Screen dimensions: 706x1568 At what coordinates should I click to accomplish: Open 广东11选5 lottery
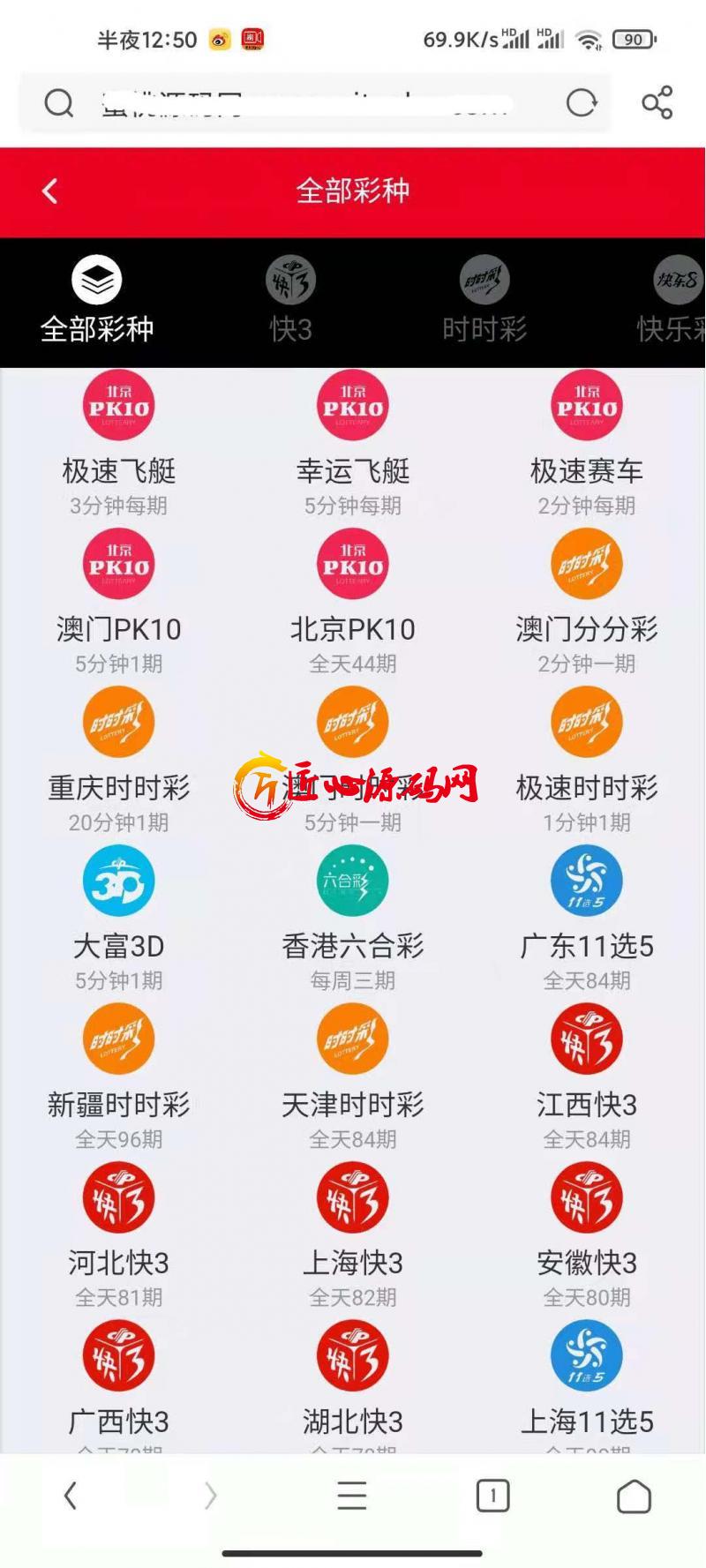point(587,919)
